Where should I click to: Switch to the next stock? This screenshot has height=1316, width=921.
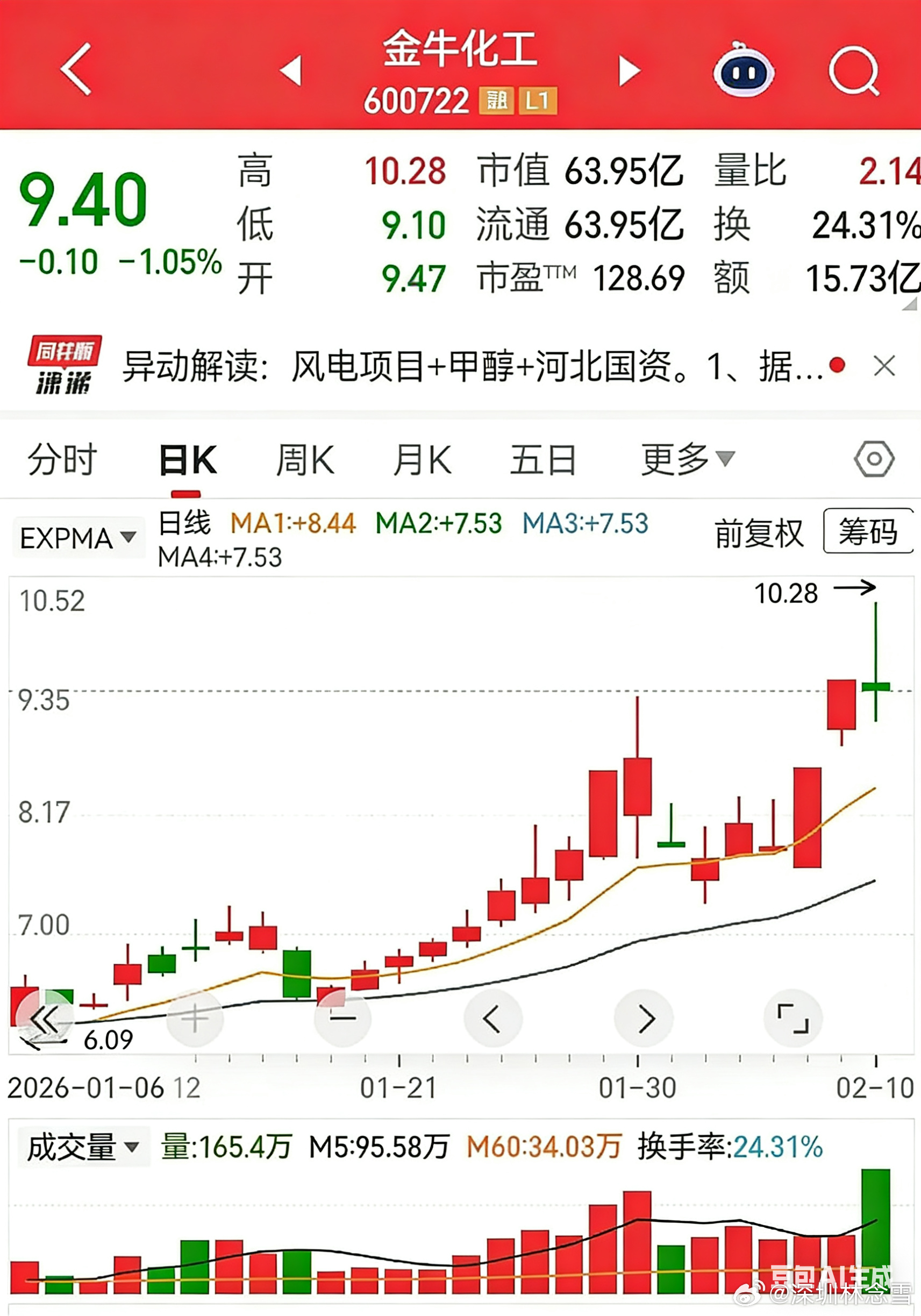click(629, 71)
